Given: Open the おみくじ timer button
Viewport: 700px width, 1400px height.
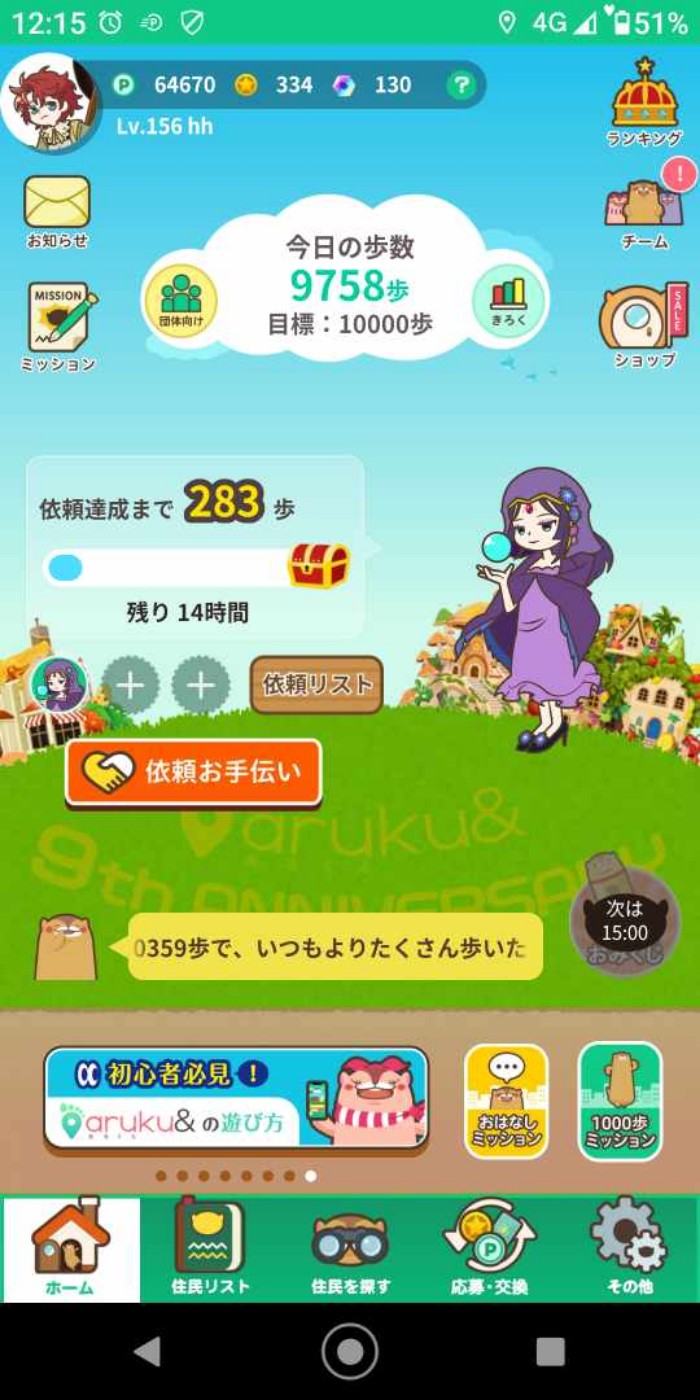Looking at the screenshot, I should pos(623,924).
